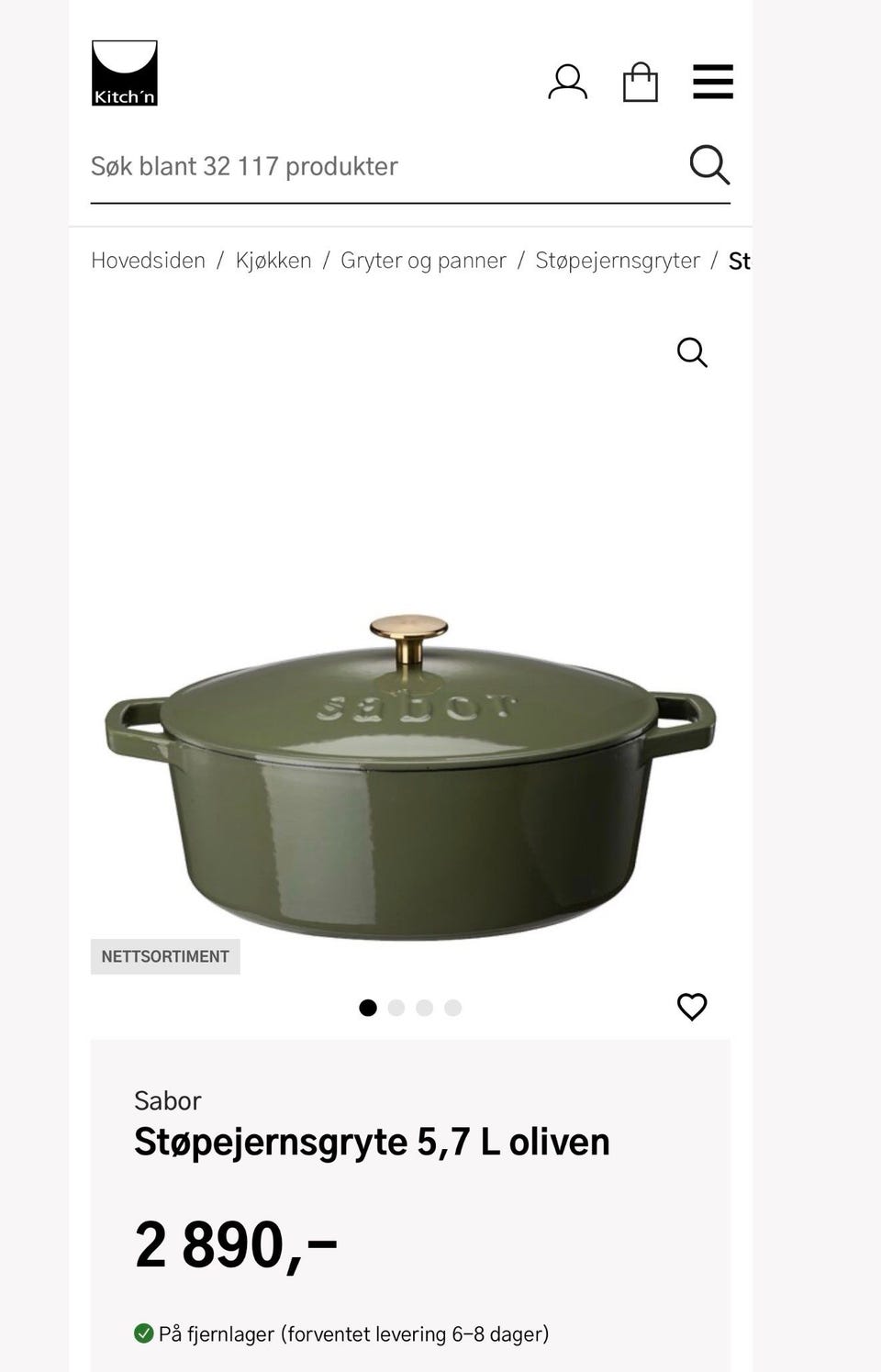This screenshot has width=881, height=1372.
Task: Open Støpejernsgryter breadcrumb category
Action: [618, 260]
